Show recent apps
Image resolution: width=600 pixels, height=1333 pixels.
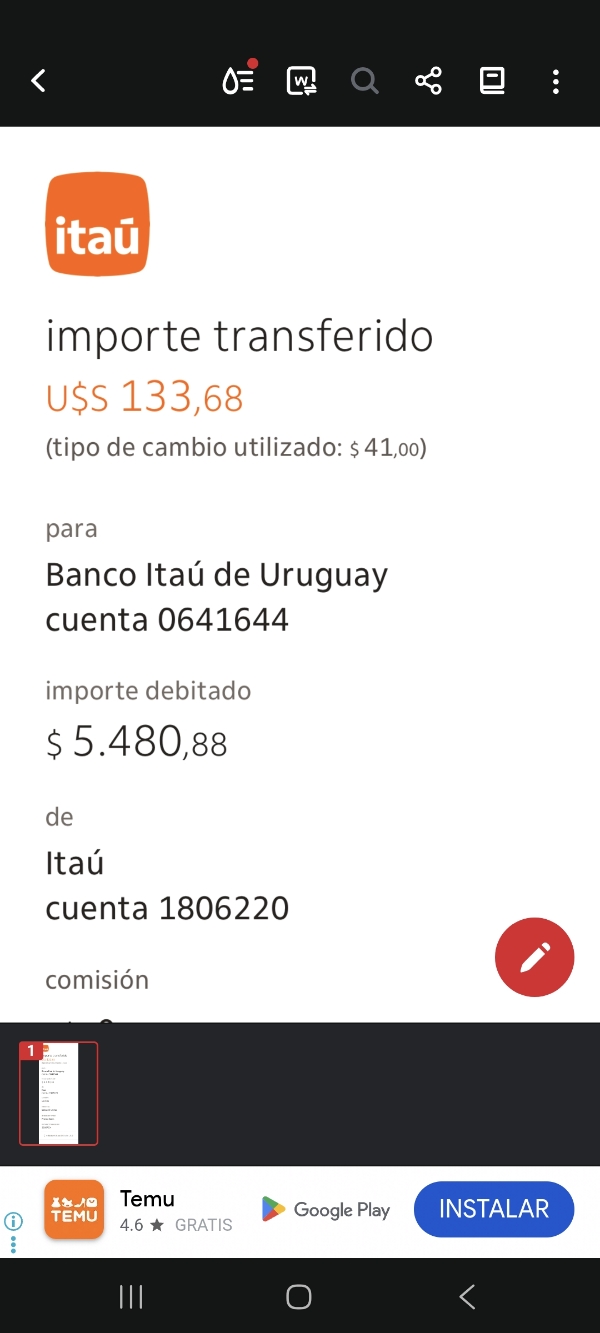click(131, 1297)
